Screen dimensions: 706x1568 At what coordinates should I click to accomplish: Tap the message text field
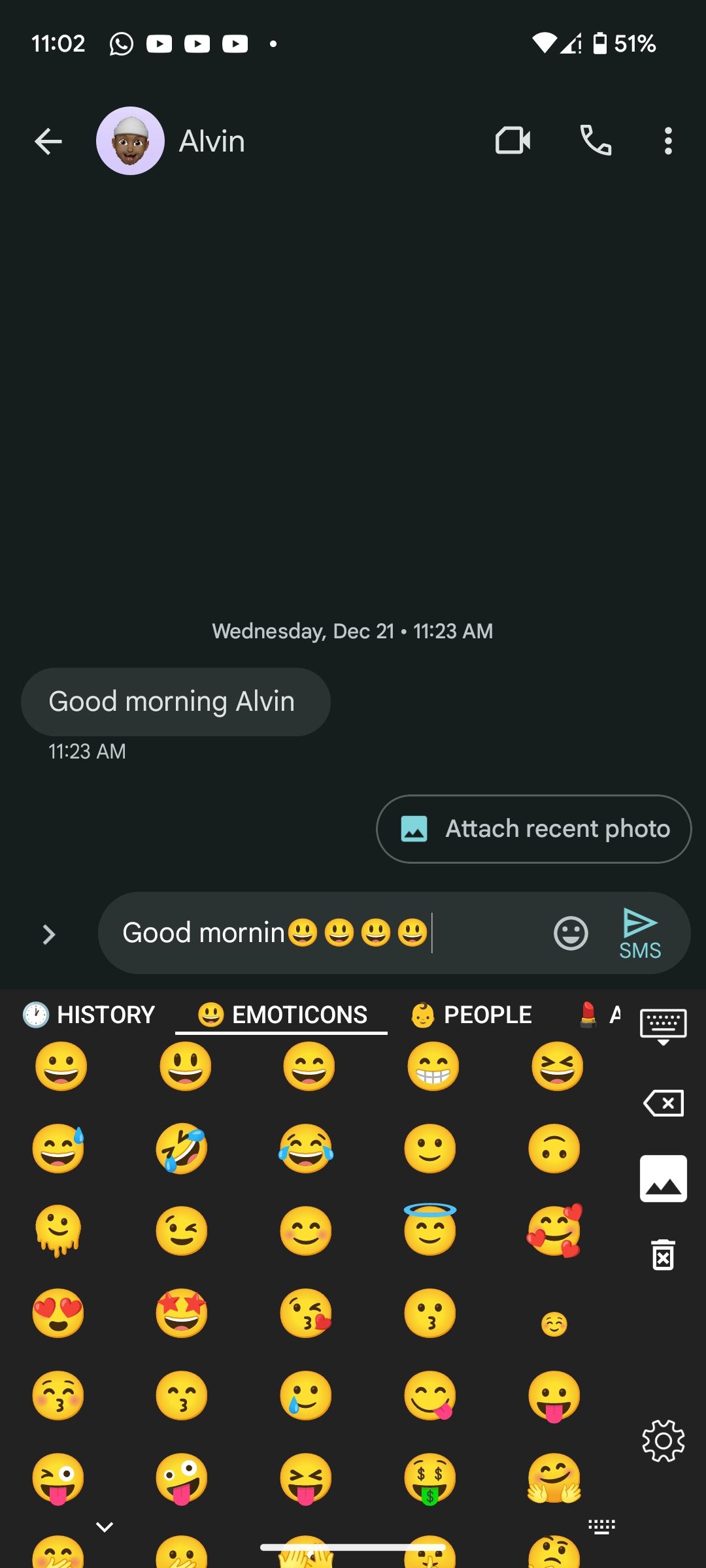[327, 933]
